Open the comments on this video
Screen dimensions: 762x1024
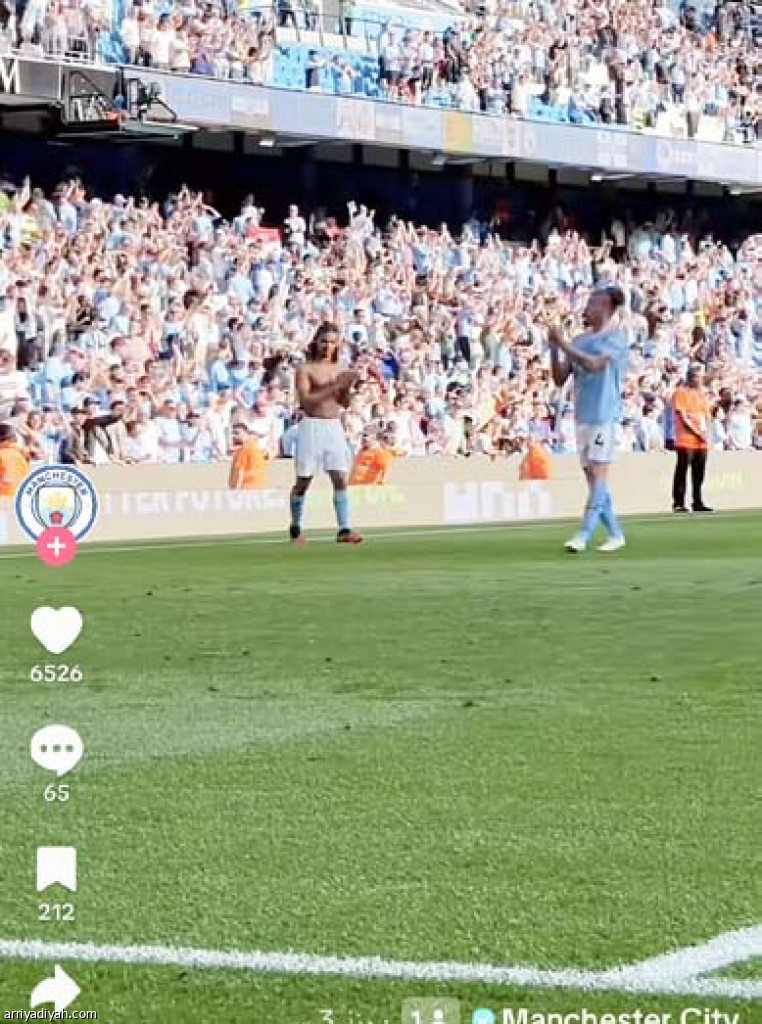(x=56, y=750)
